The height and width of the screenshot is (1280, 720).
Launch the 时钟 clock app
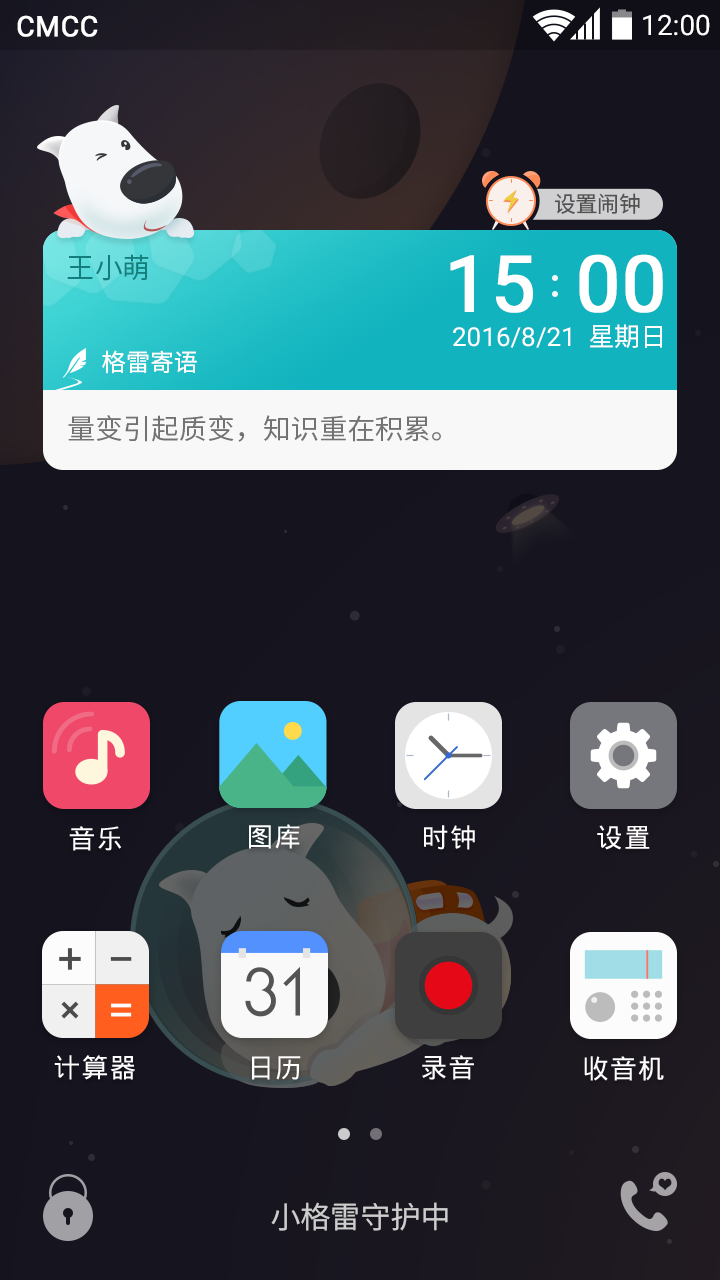[448, 756]
